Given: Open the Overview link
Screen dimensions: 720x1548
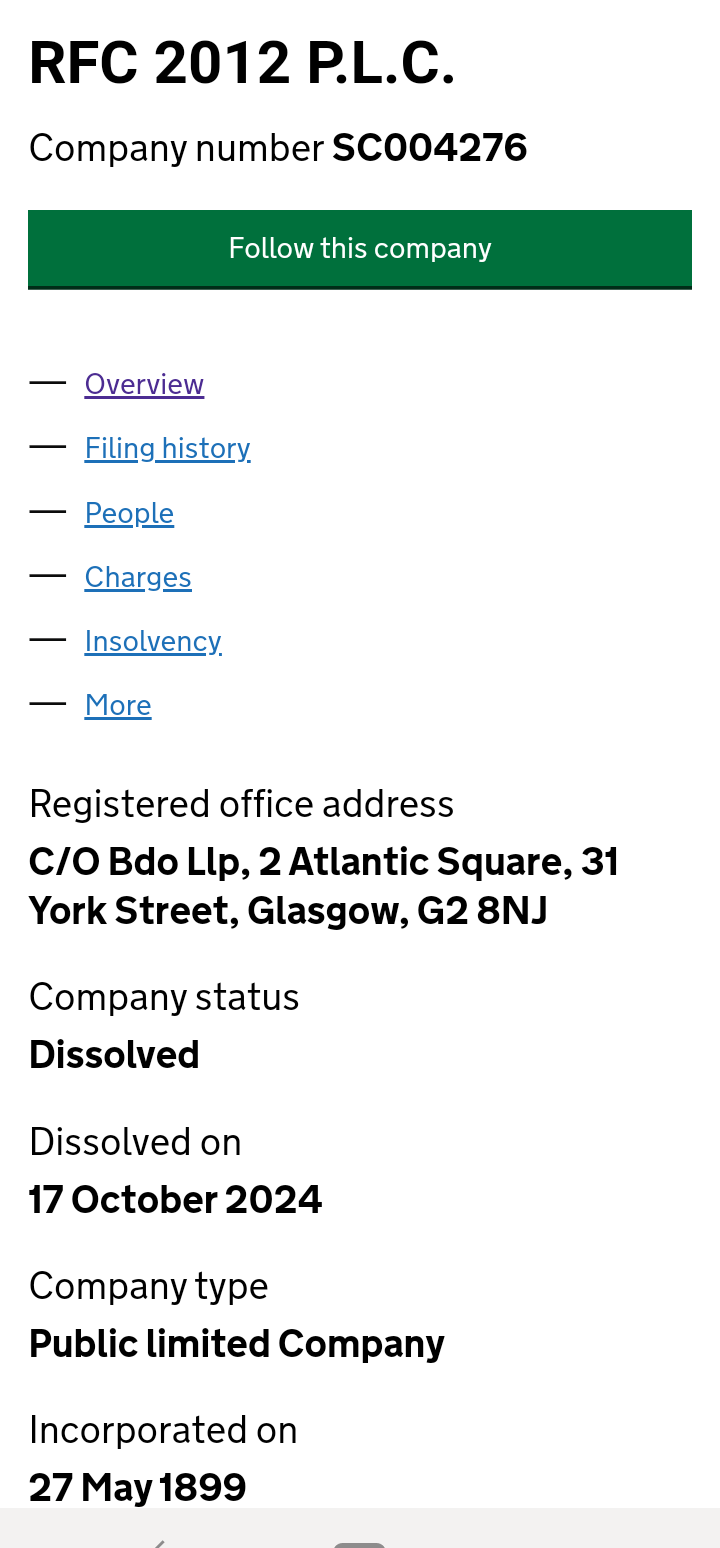Looking at the screenshot, I should click(x=144, y=384).
